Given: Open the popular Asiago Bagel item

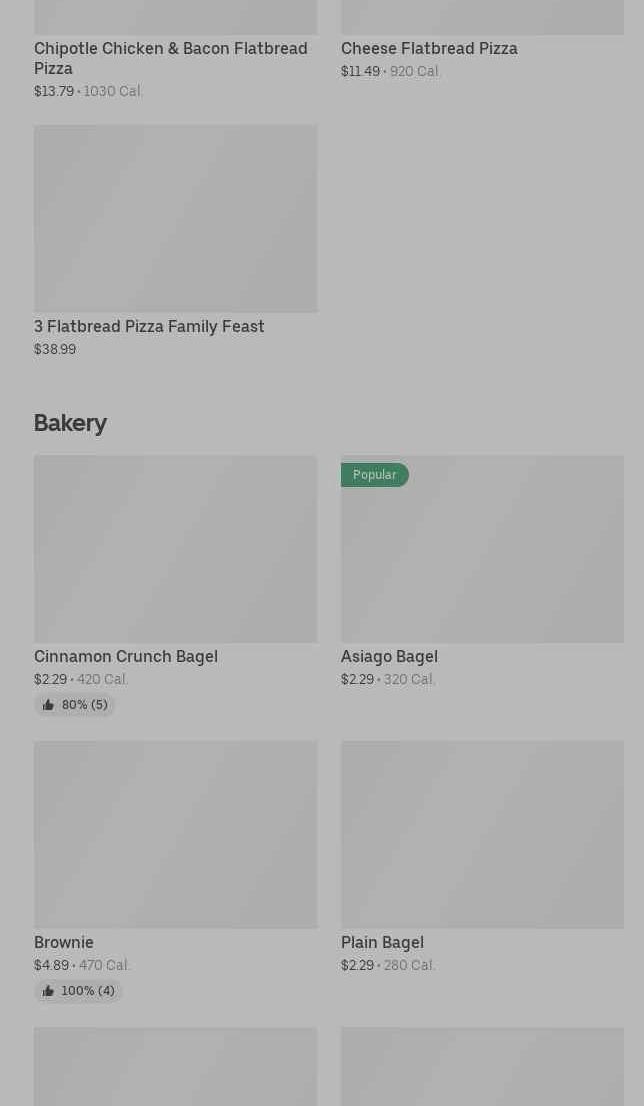Looking at the screenshot, I should [x=482, y=571].
